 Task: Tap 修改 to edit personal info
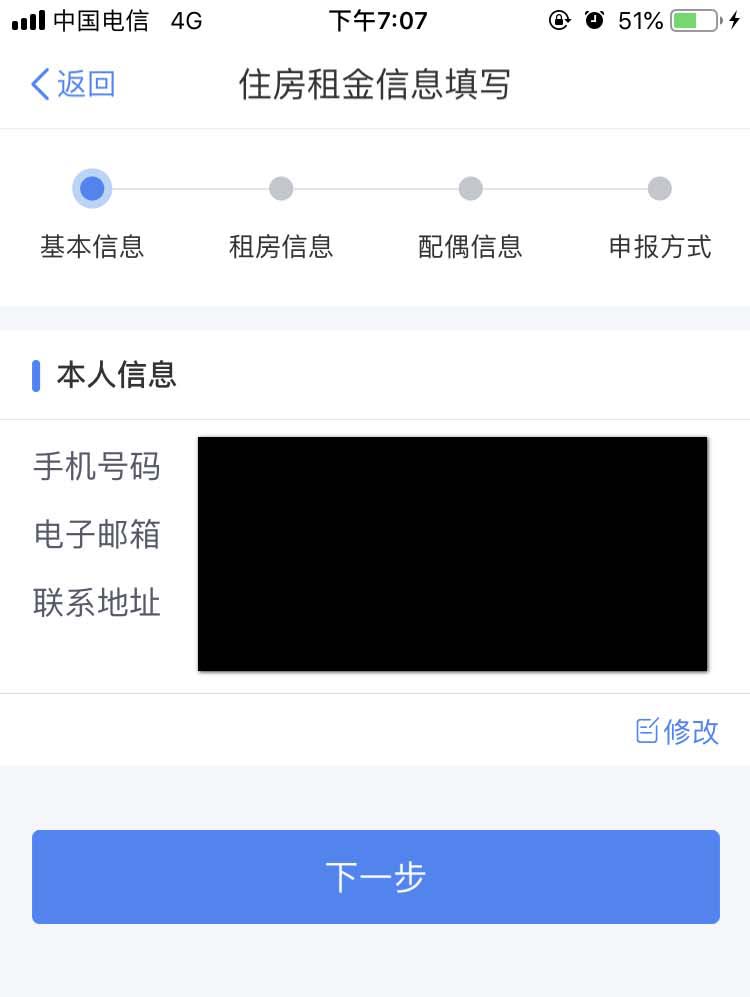coord(678,731)
